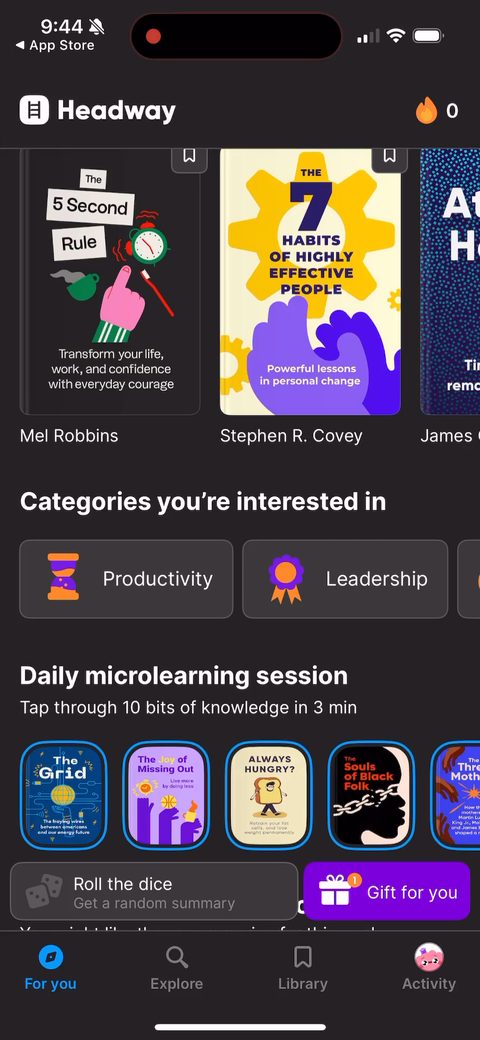Return to the App Store
The image size is (480, 1040).
[x=55, y=46]
